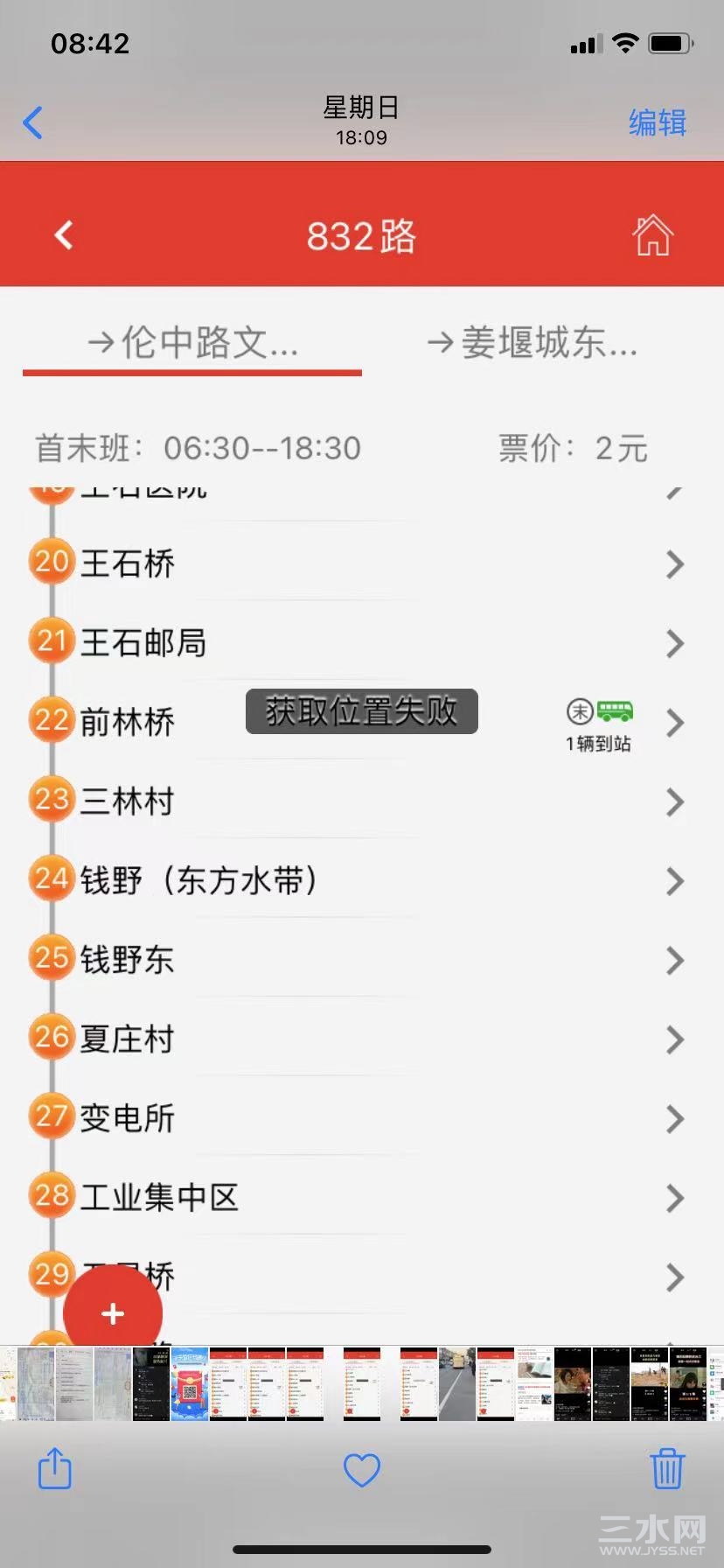Favorite this photo with the heart
This screenshot has height=1568, width=724.
361,1470
